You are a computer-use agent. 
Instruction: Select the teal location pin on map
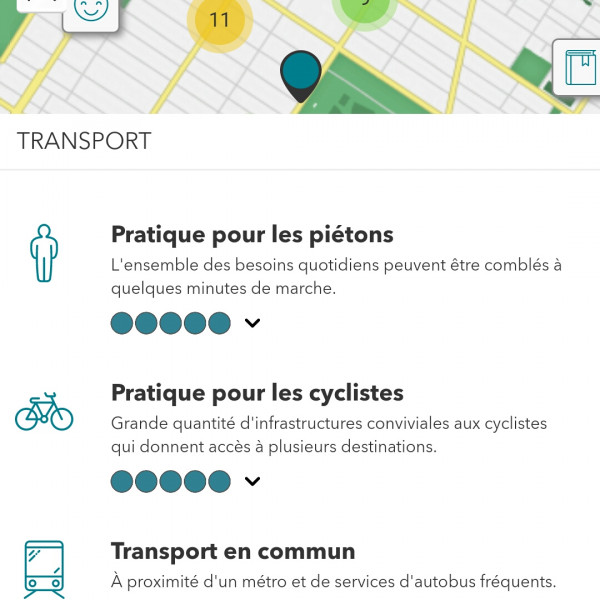point(300,74)
